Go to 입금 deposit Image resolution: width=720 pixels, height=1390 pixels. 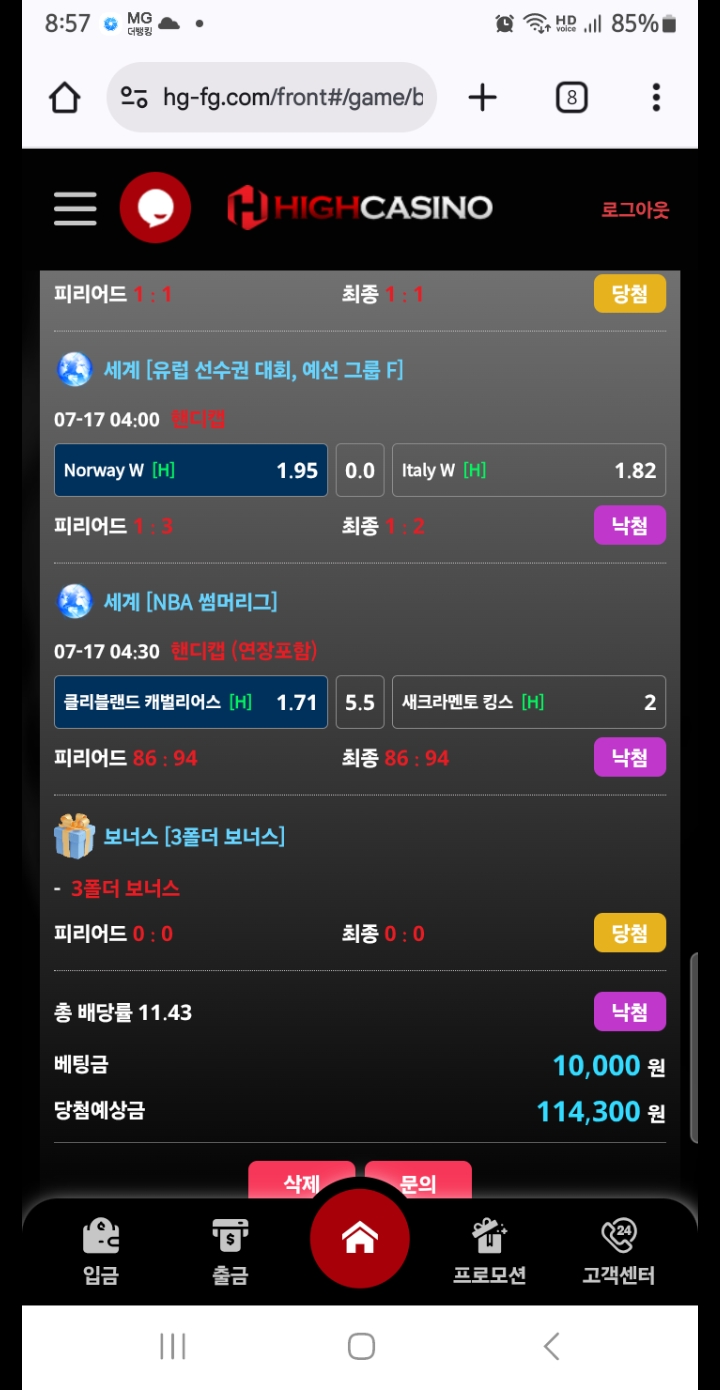point(101,1251)
